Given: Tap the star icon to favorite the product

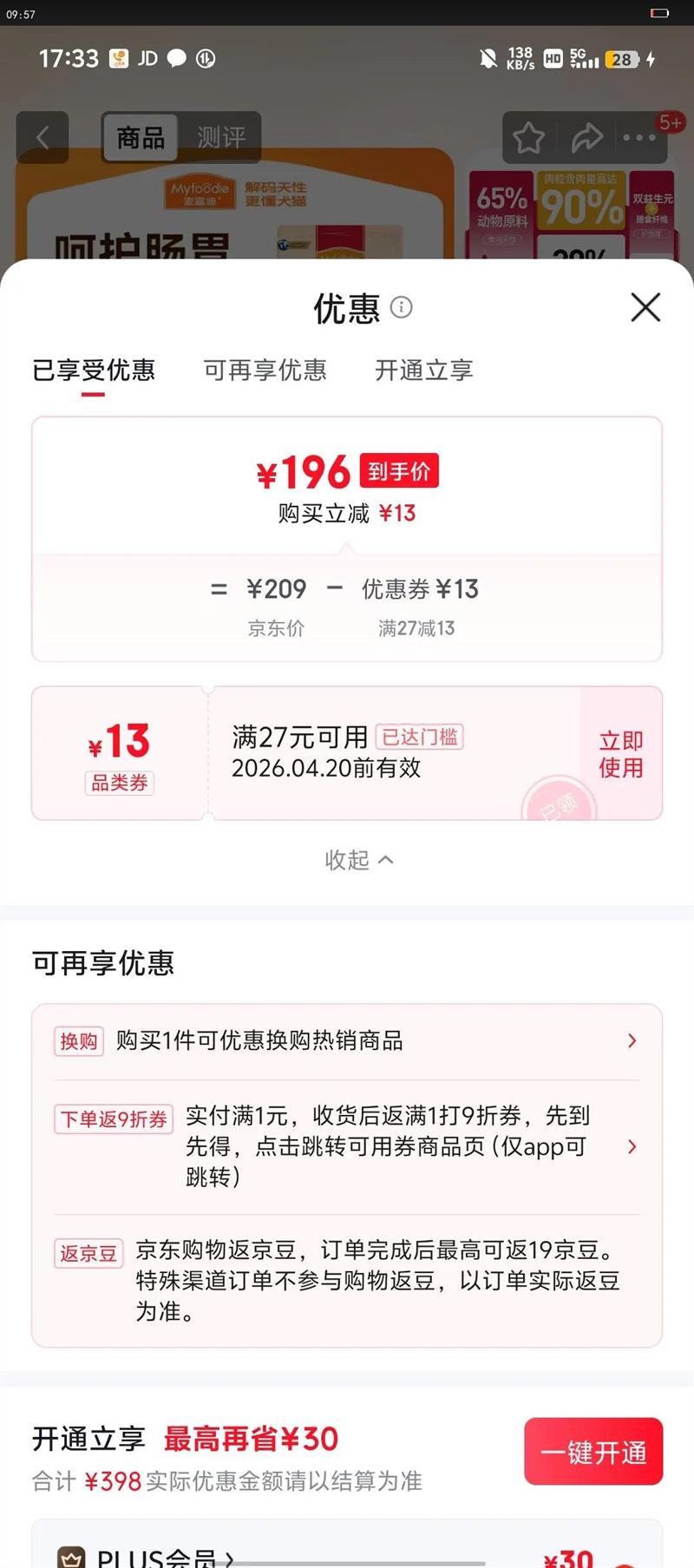Looking at the screenshot, I should click(x=530, y=137).
